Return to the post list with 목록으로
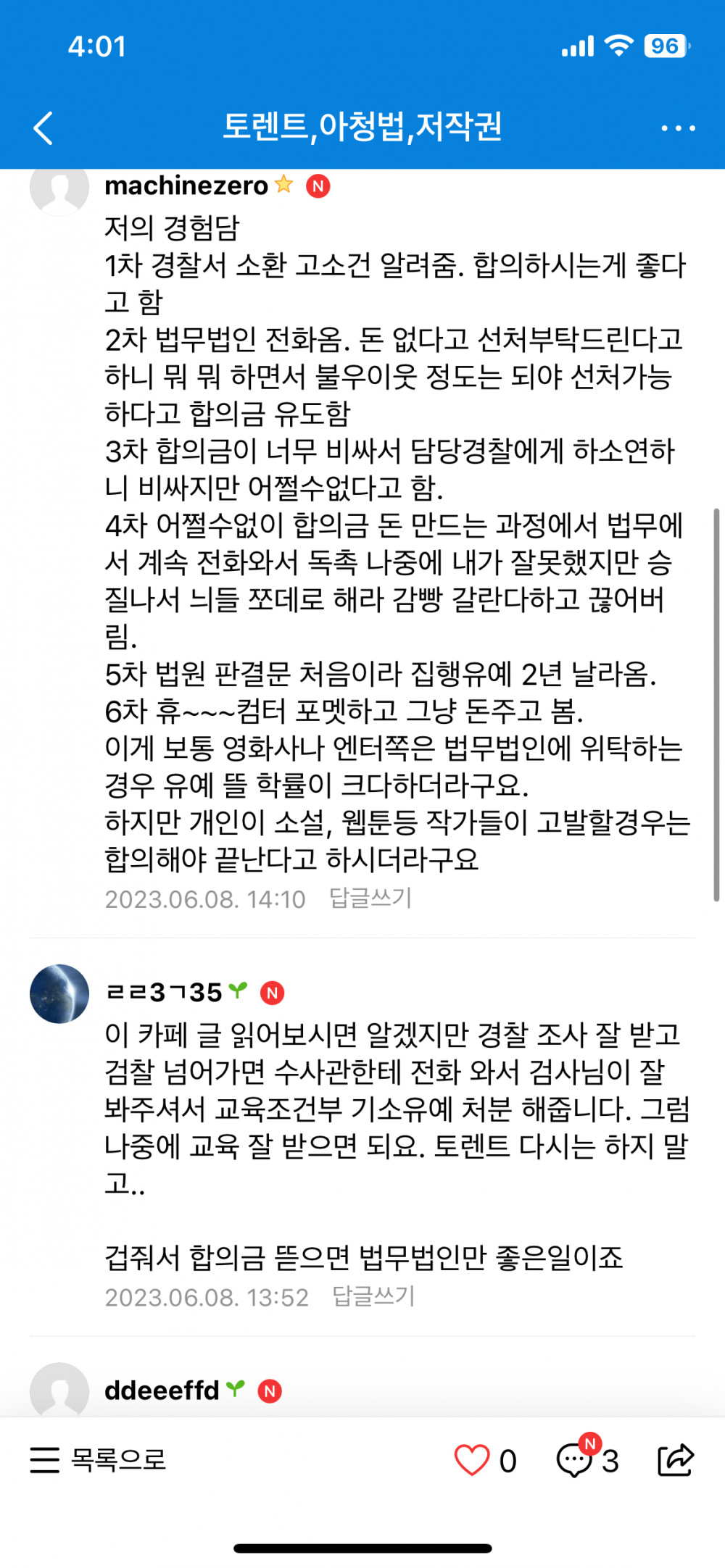The width and height of the screenshot is (725, 1568). (x=99, y=1459)
